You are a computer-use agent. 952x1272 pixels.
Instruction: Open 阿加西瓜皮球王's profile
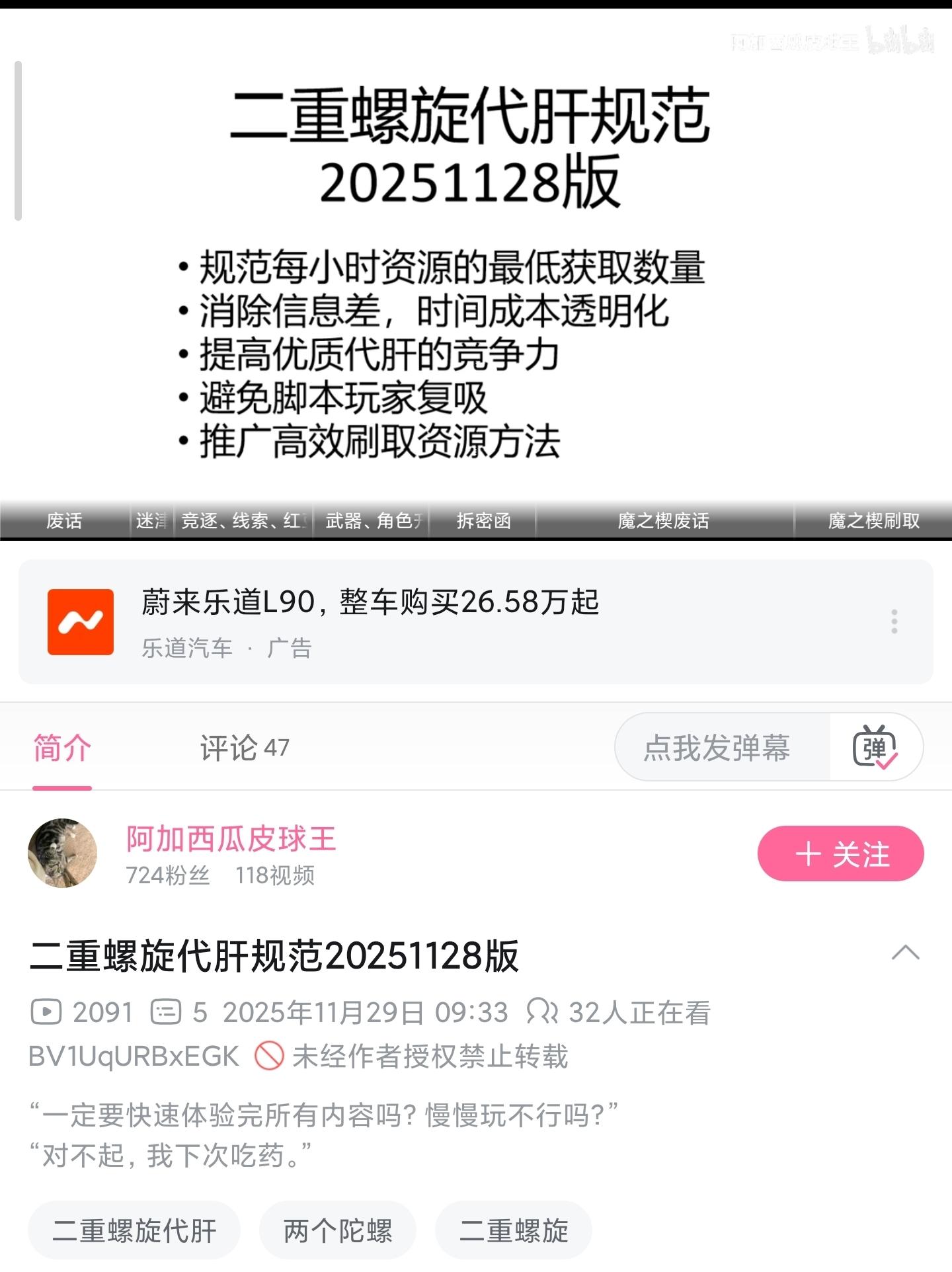[231, 840]
